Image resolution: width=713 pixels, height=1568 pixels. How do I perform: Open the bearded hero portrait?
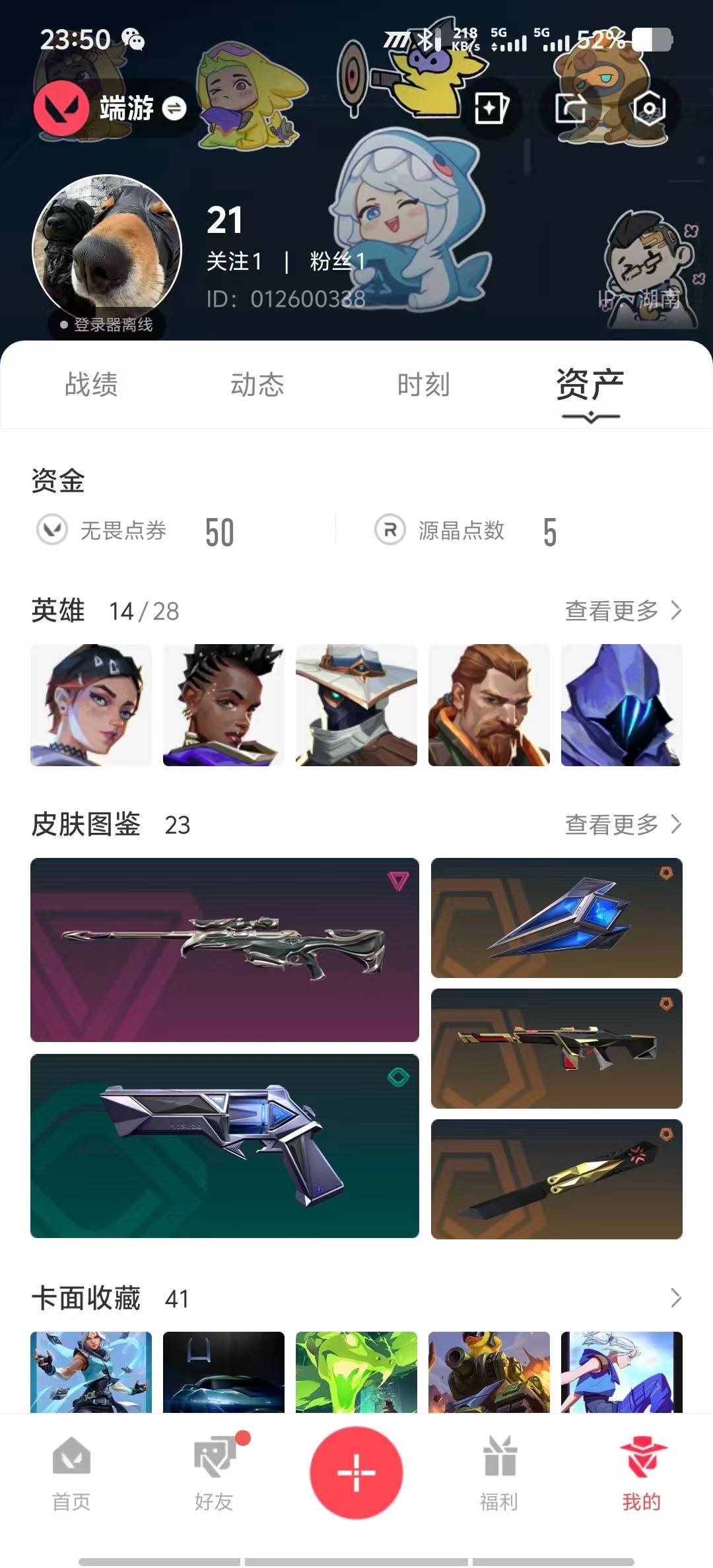point(489,705)
